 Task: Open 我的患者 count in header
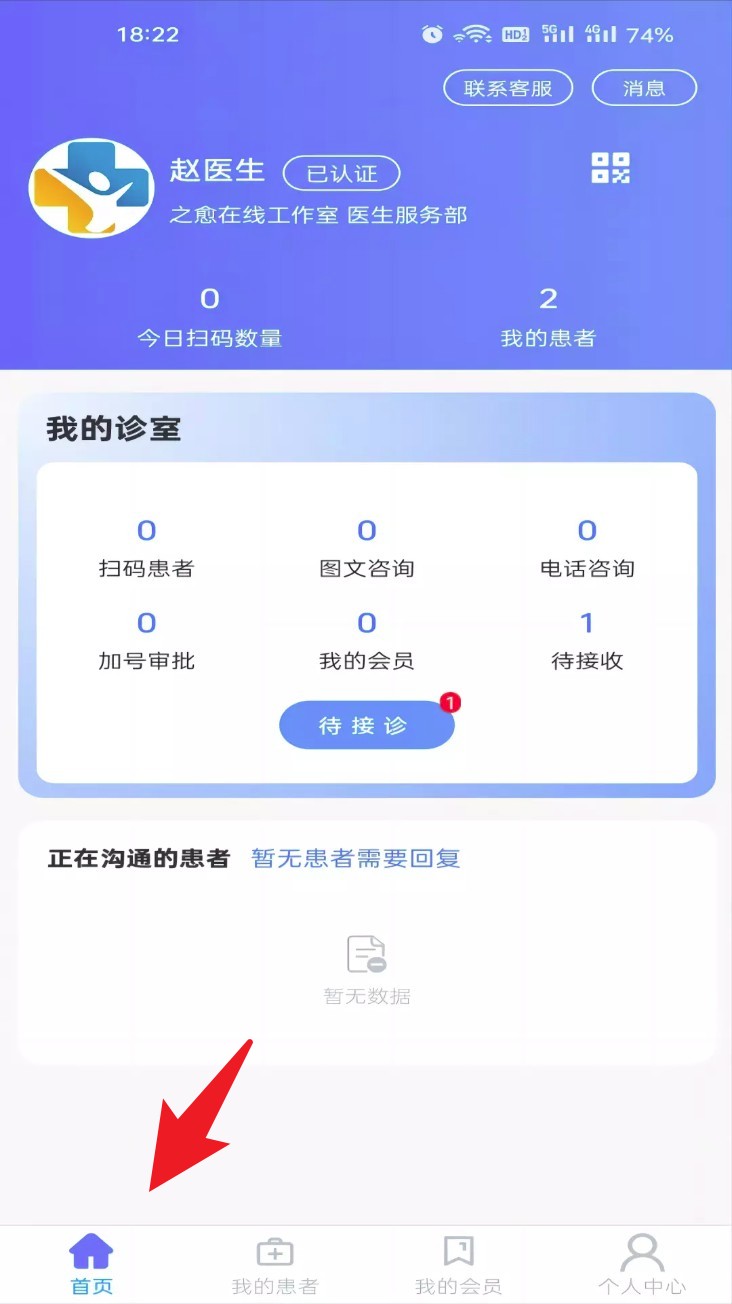(548, 317)
